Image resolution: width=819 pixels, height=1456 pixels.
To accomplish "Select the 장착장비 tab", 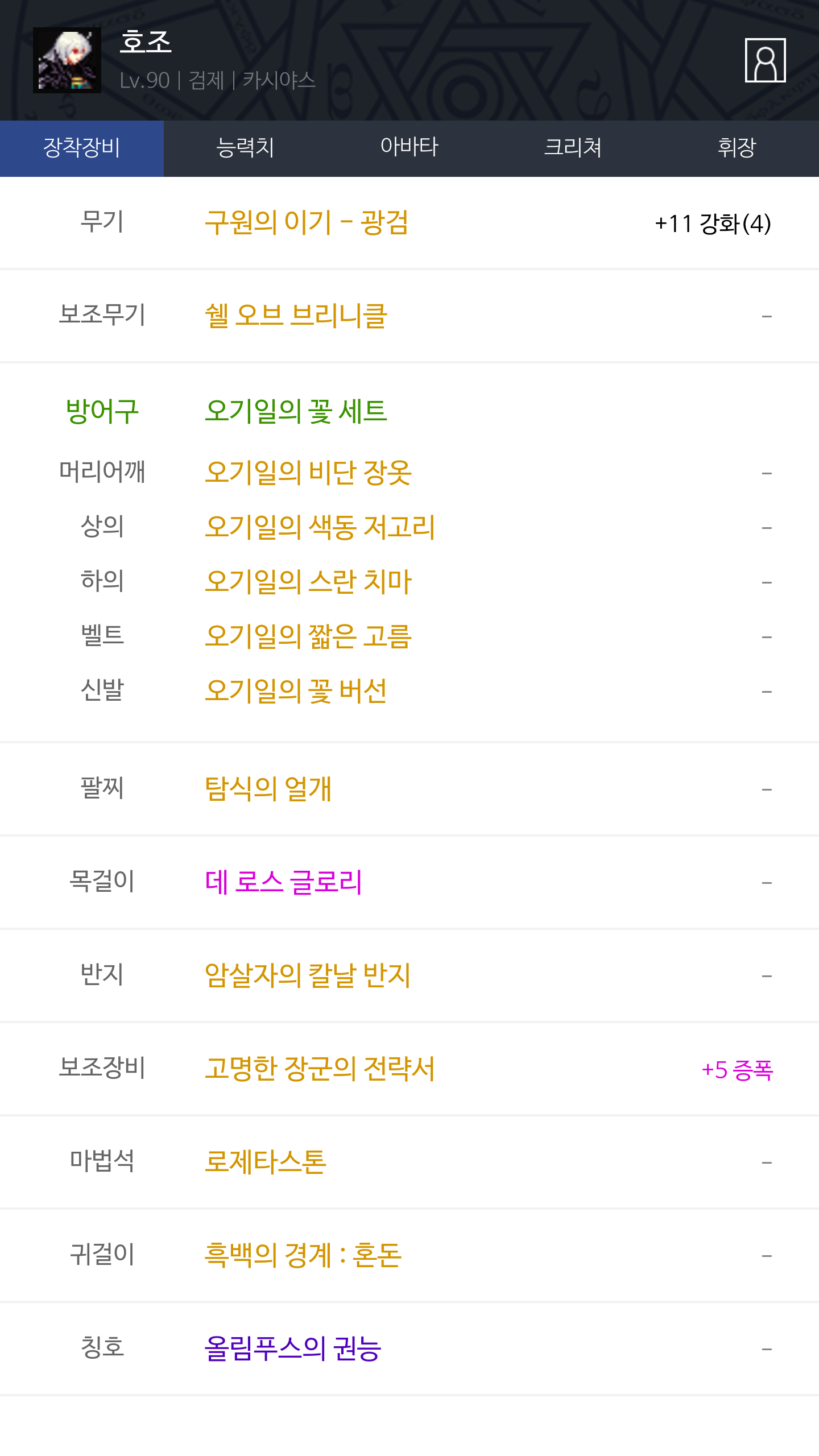I will click(82, 148).
